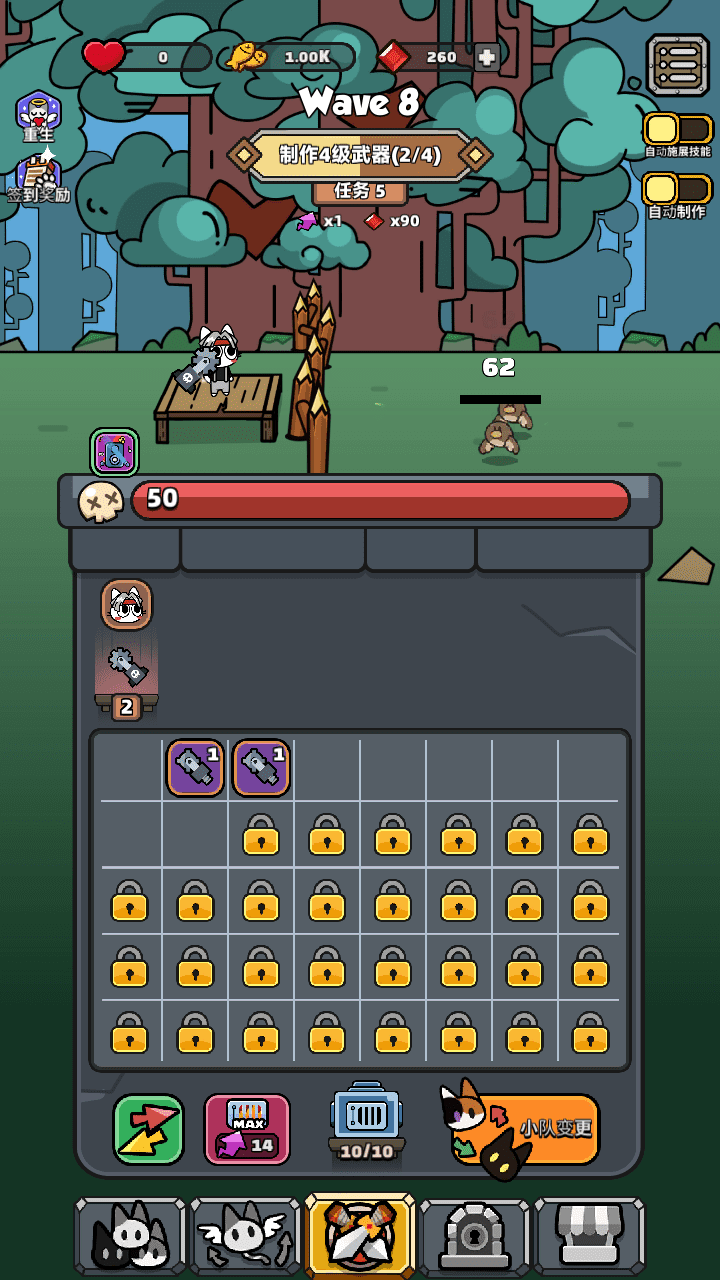The image size is (720, 1280).
Task: Switch to the locked vault tab
Action: [x=474, y=1236]
